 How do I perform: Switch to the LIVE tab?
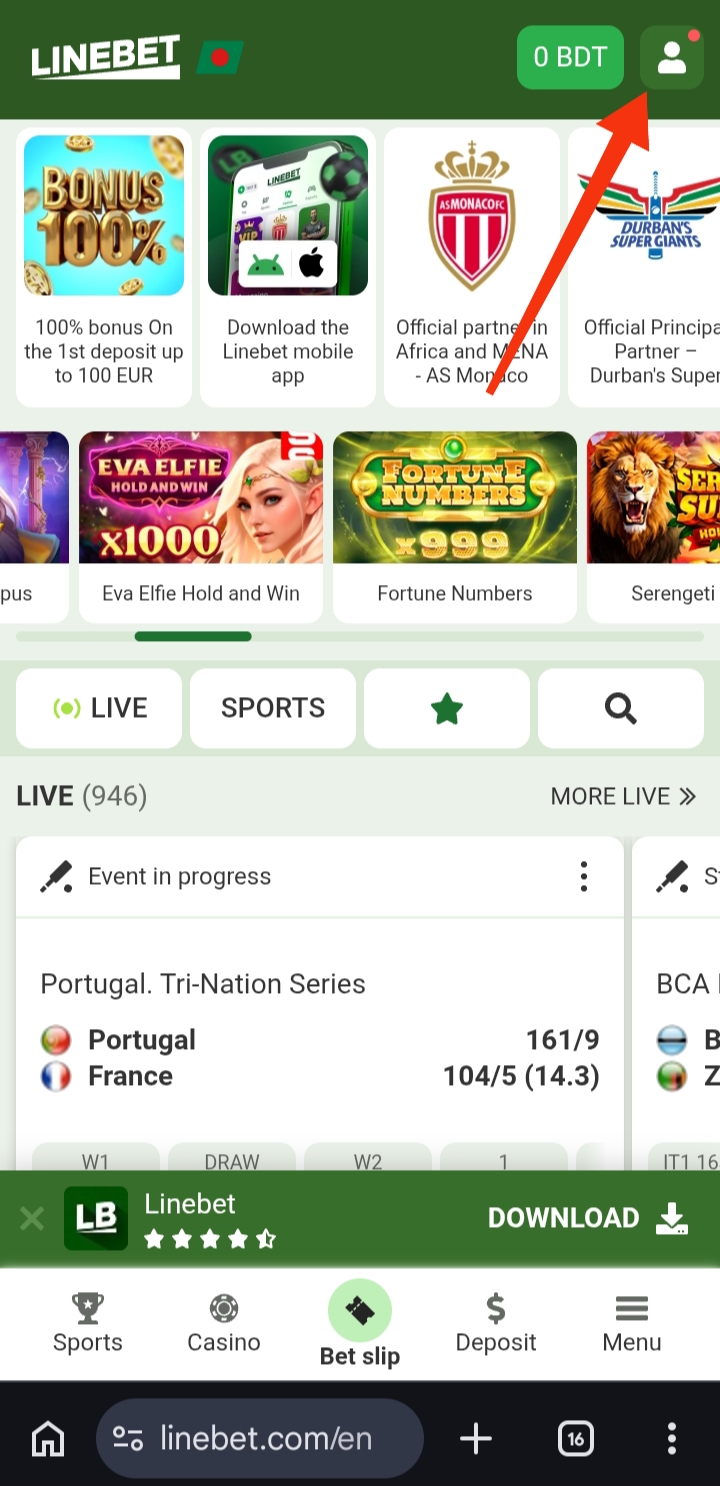[99, 708]
